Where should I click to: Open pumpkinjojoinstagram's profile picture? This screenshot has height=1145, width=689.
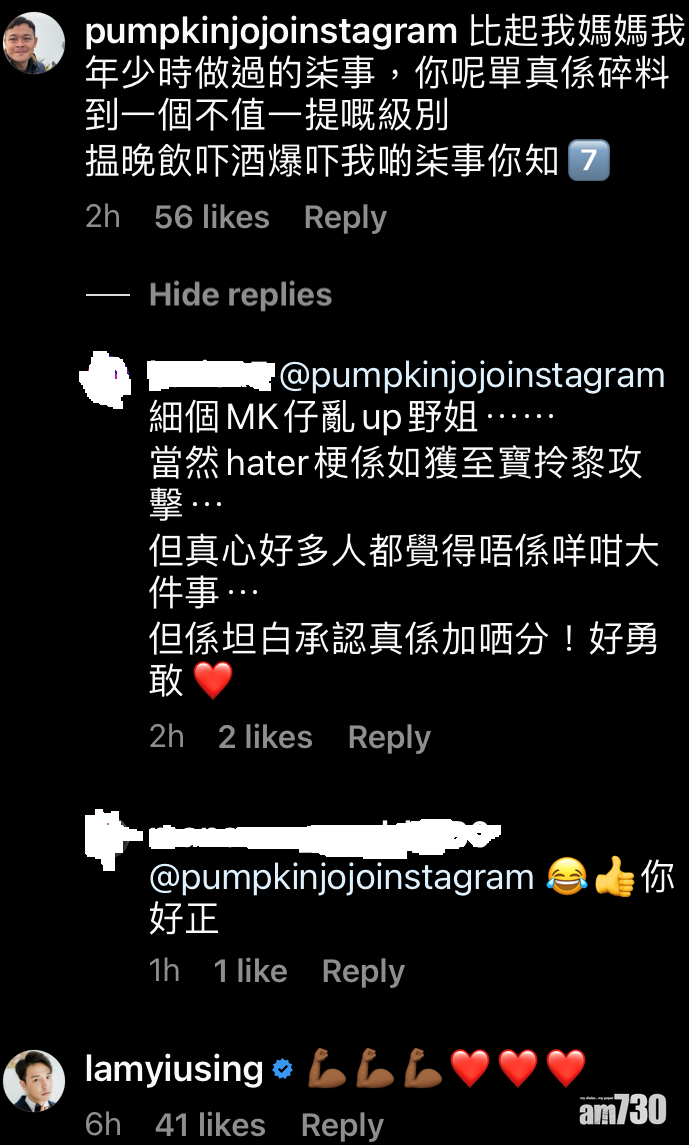35,43
